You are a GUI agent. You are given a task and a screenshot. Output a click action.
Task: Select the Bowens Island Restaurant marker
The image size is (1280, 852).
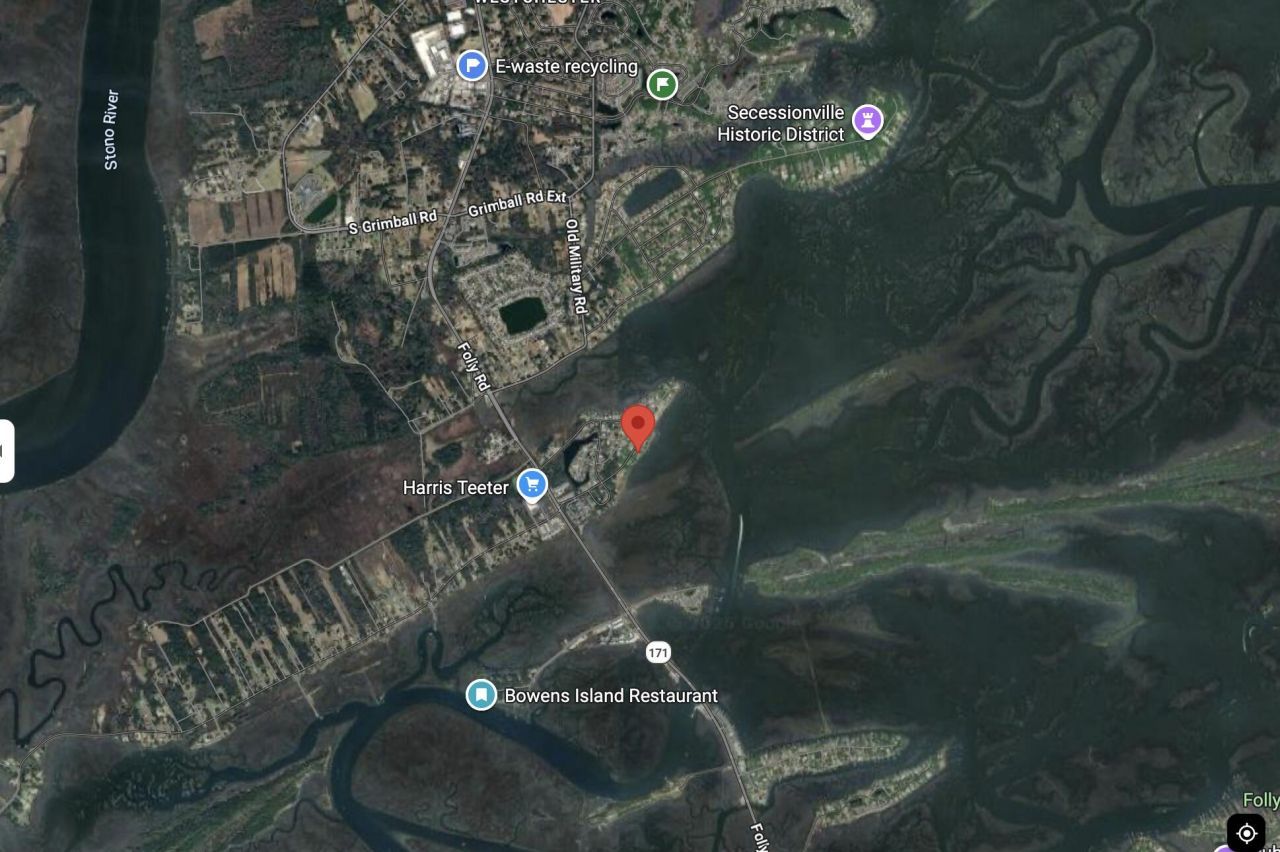point(482,695)
